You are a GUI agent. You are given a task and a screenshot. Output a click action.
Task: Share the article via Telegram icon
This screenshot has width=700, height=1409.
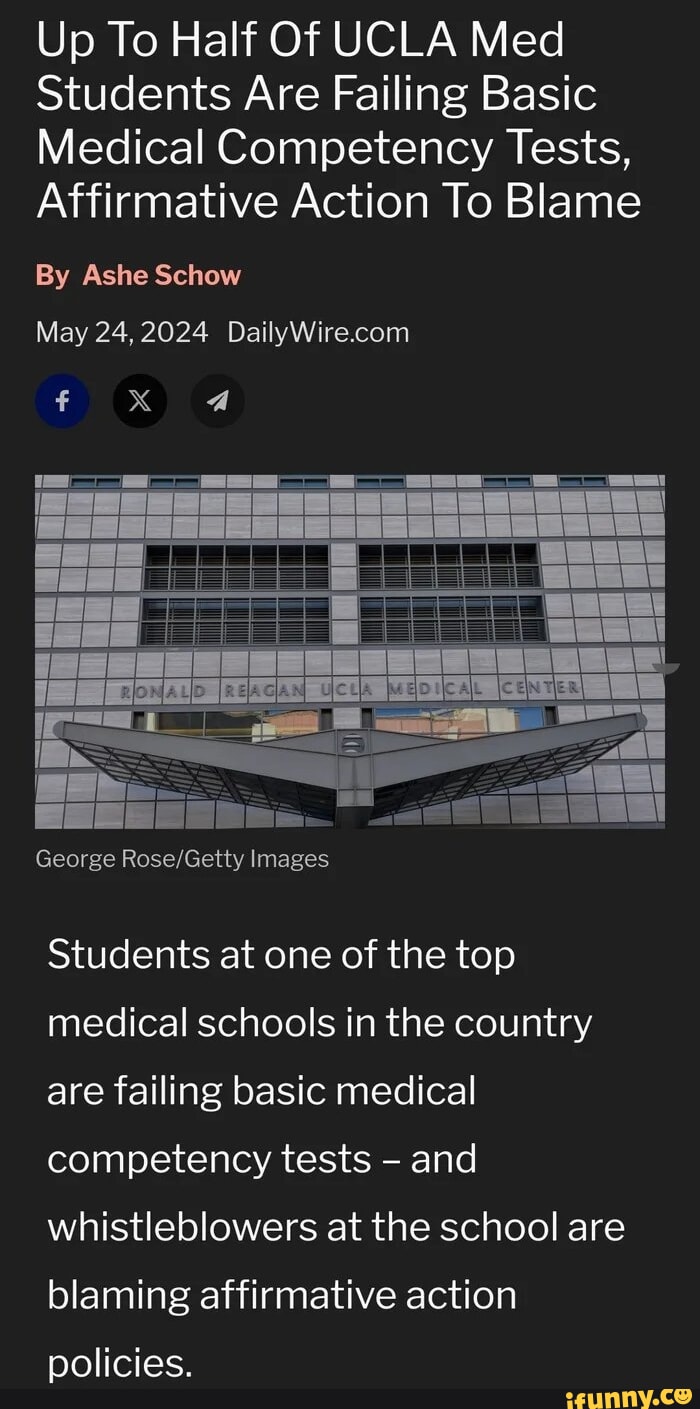pos(217,401)
